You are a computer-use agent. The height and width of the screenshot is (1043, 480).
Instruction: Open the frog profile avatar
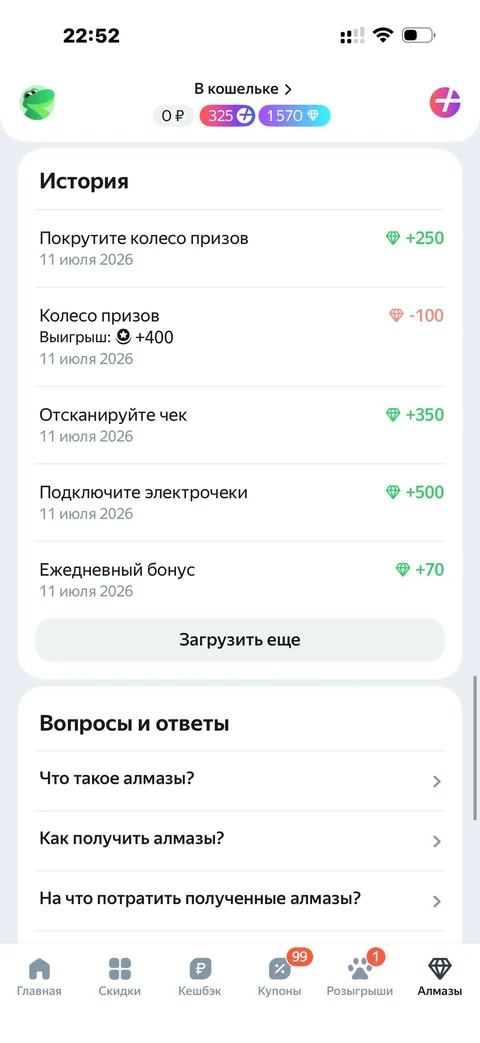point(37,102)
